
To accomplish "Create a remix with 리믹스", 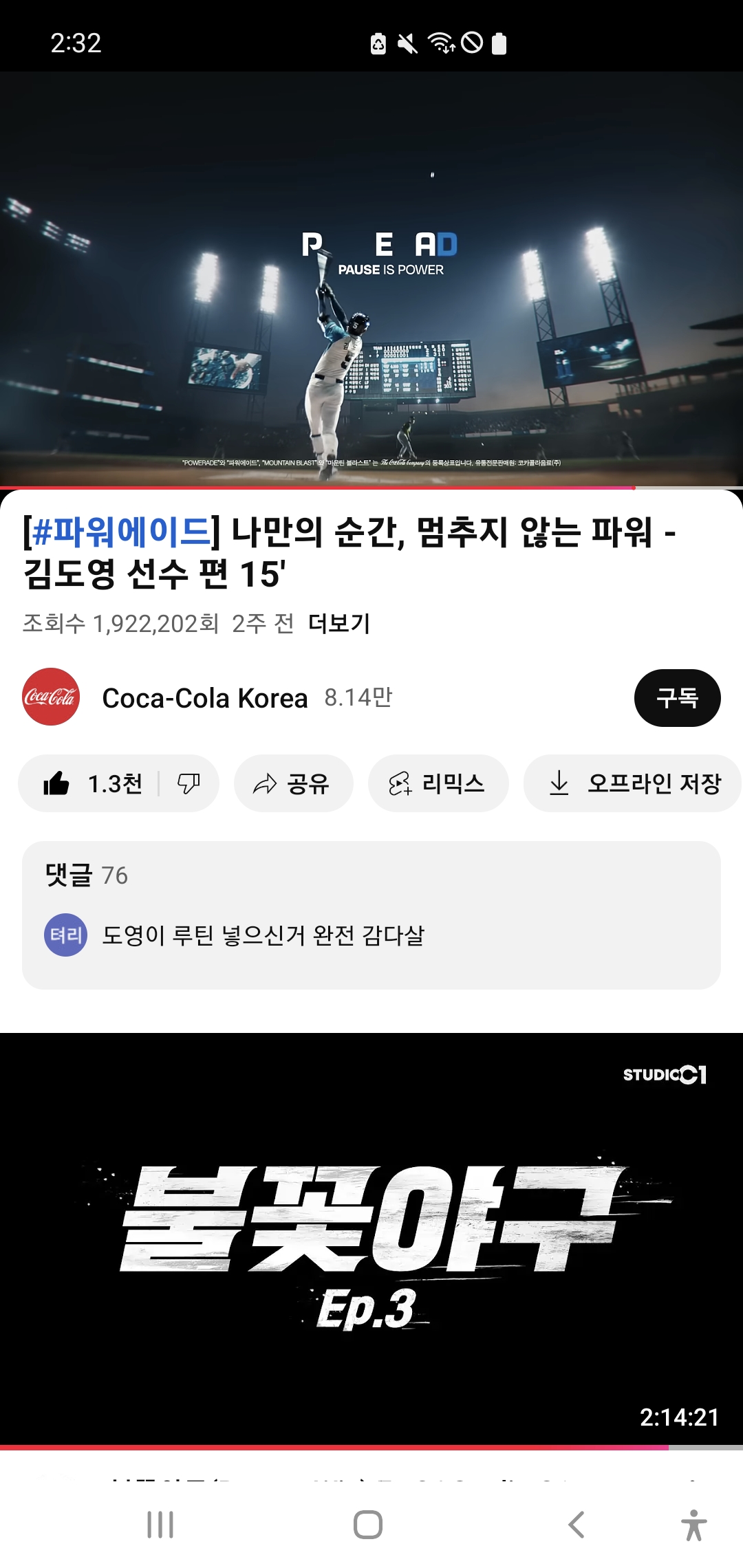I will pyautogui.click(x=438, y=783).
